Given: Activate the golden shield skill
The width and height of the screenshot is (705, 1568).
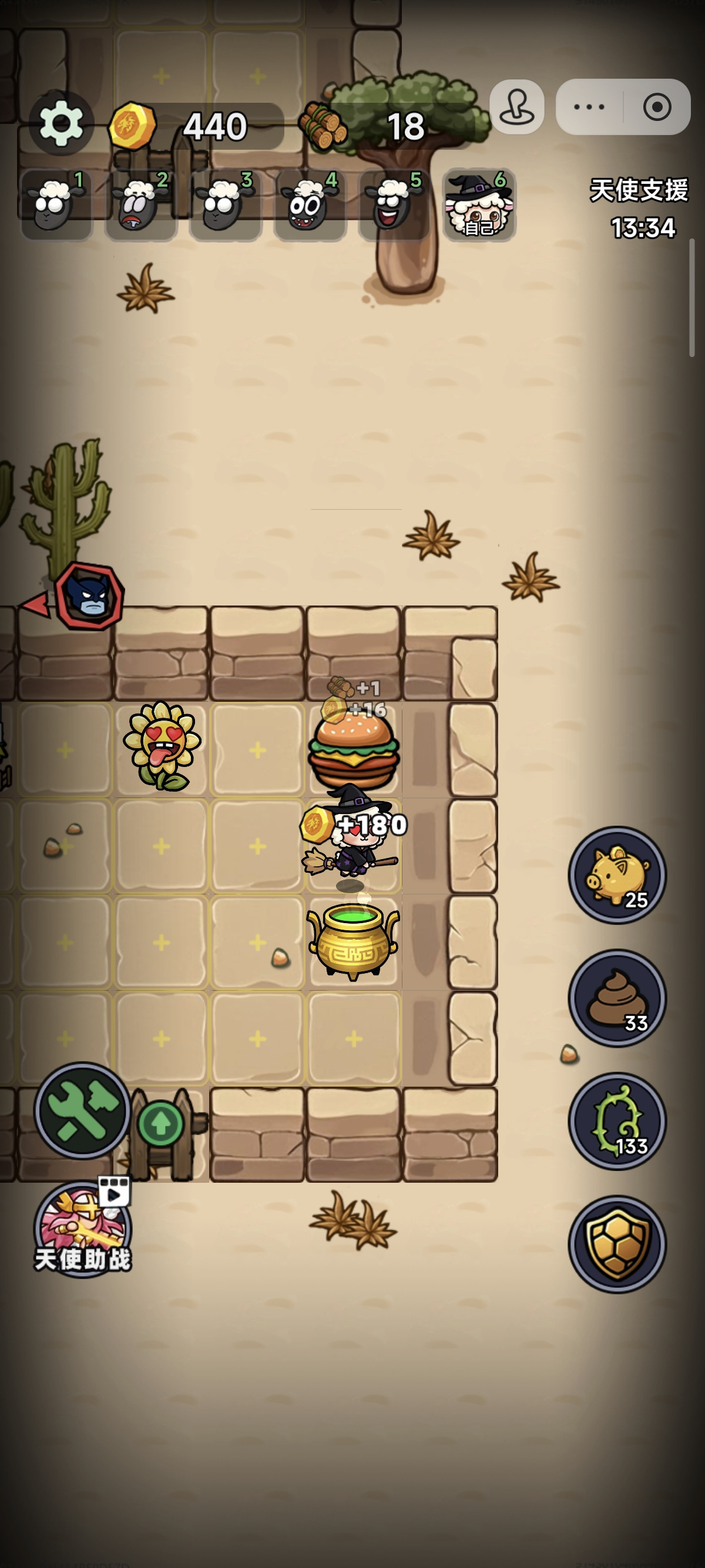Looking at the screenshot, I should coord(617,1244).
